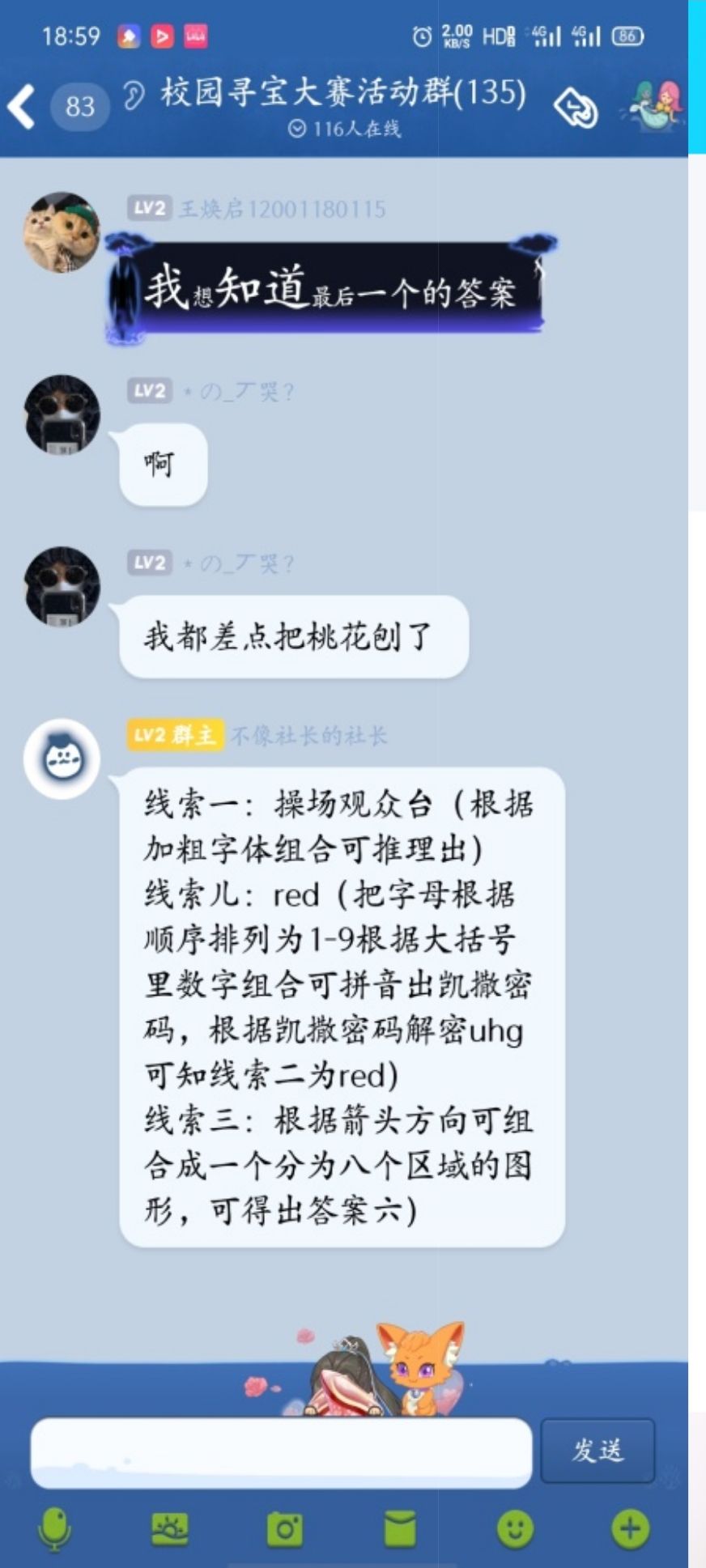Start voice input with the microphone
Viewport: 706px width, 1568px height.
coord(54,1529)
